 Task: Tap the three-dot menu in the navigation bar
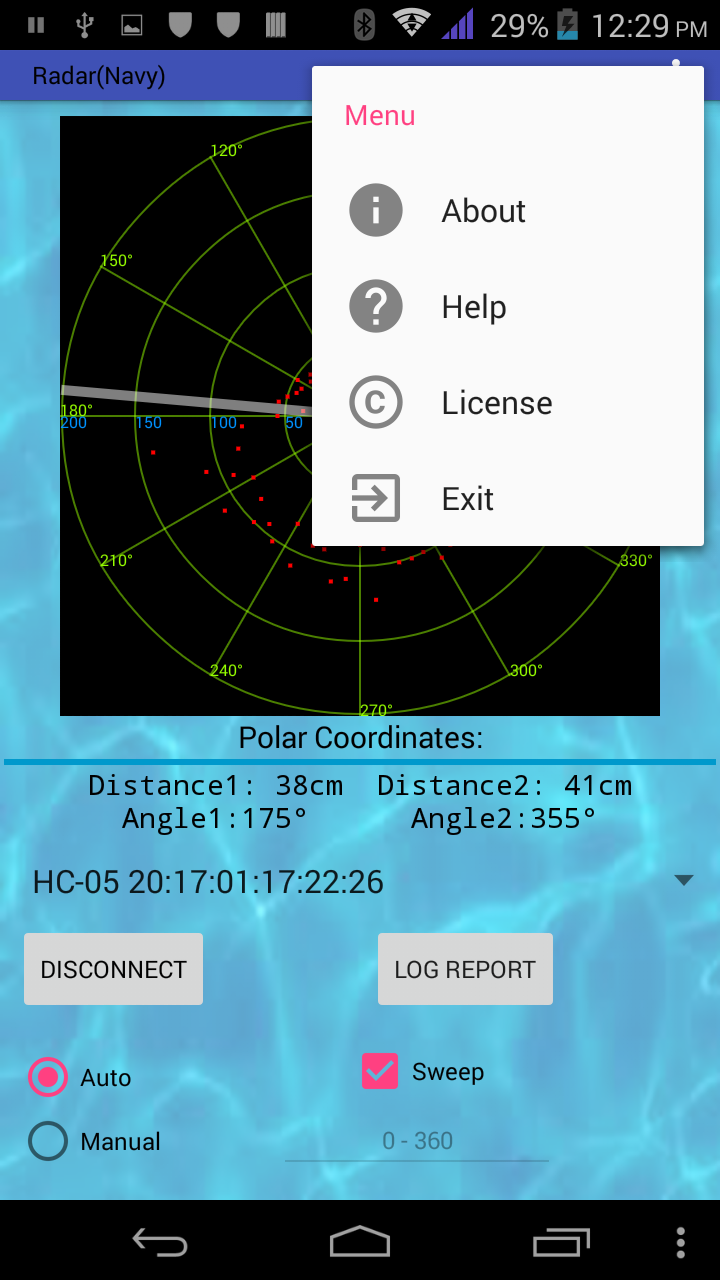coord(680,1240)
